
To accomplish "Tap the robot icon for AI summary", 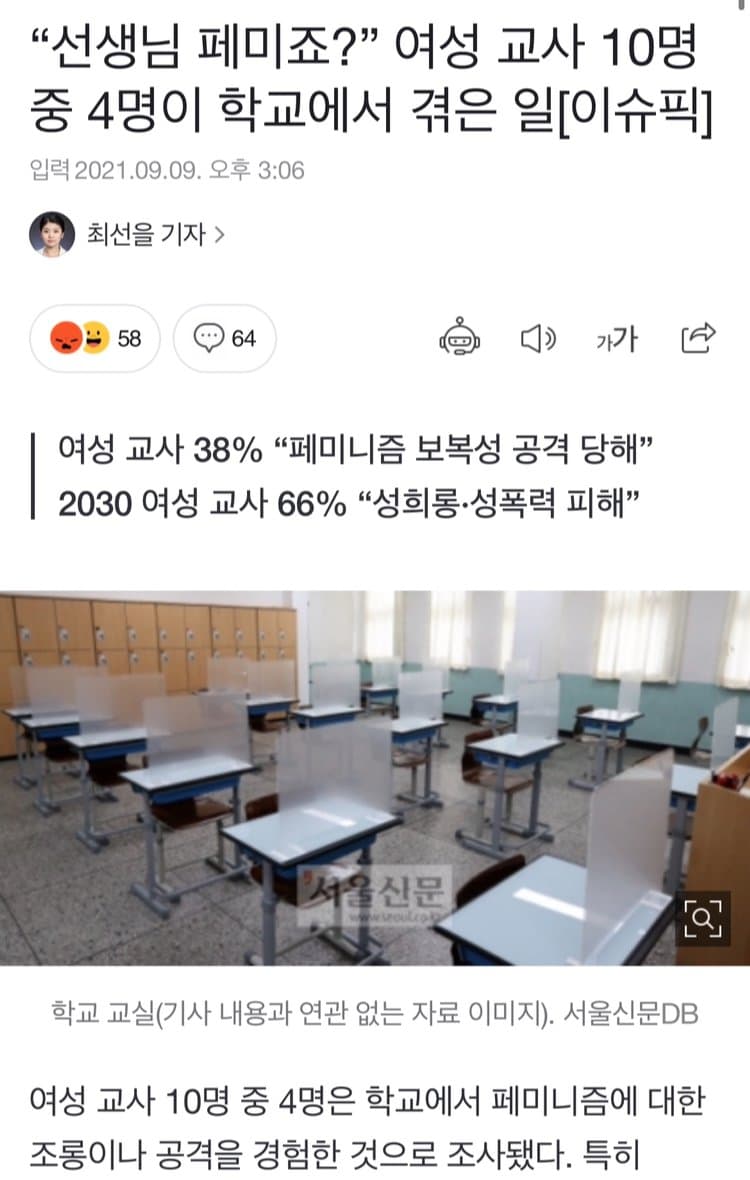I will pos(459,338).
